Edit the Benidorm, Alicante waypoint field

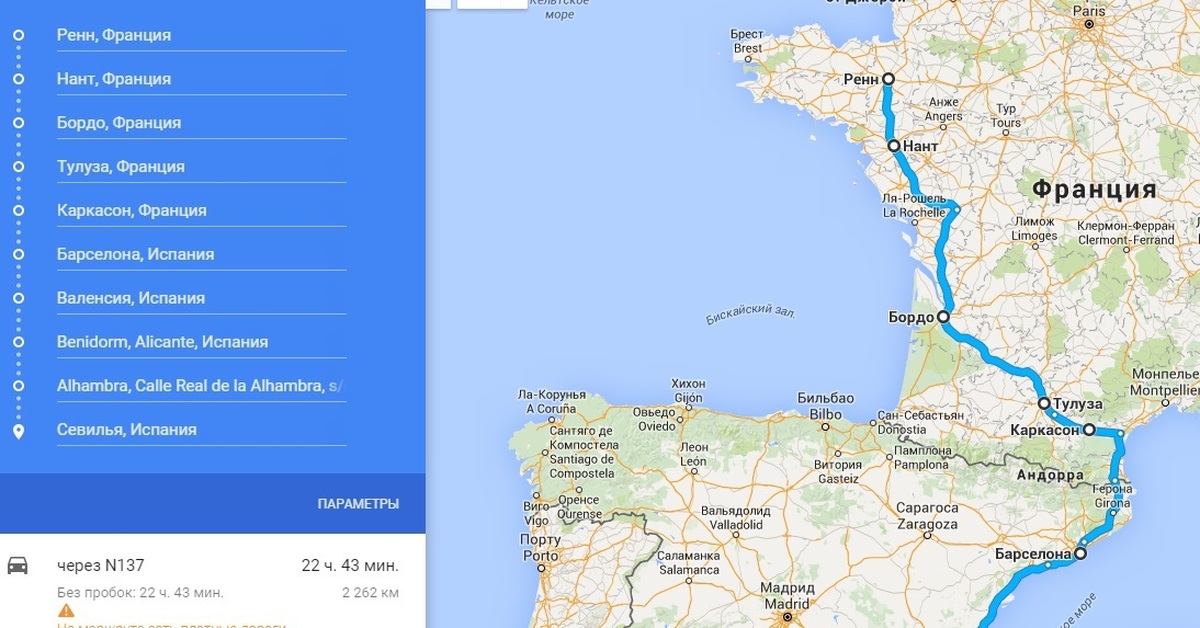point(200,342)
